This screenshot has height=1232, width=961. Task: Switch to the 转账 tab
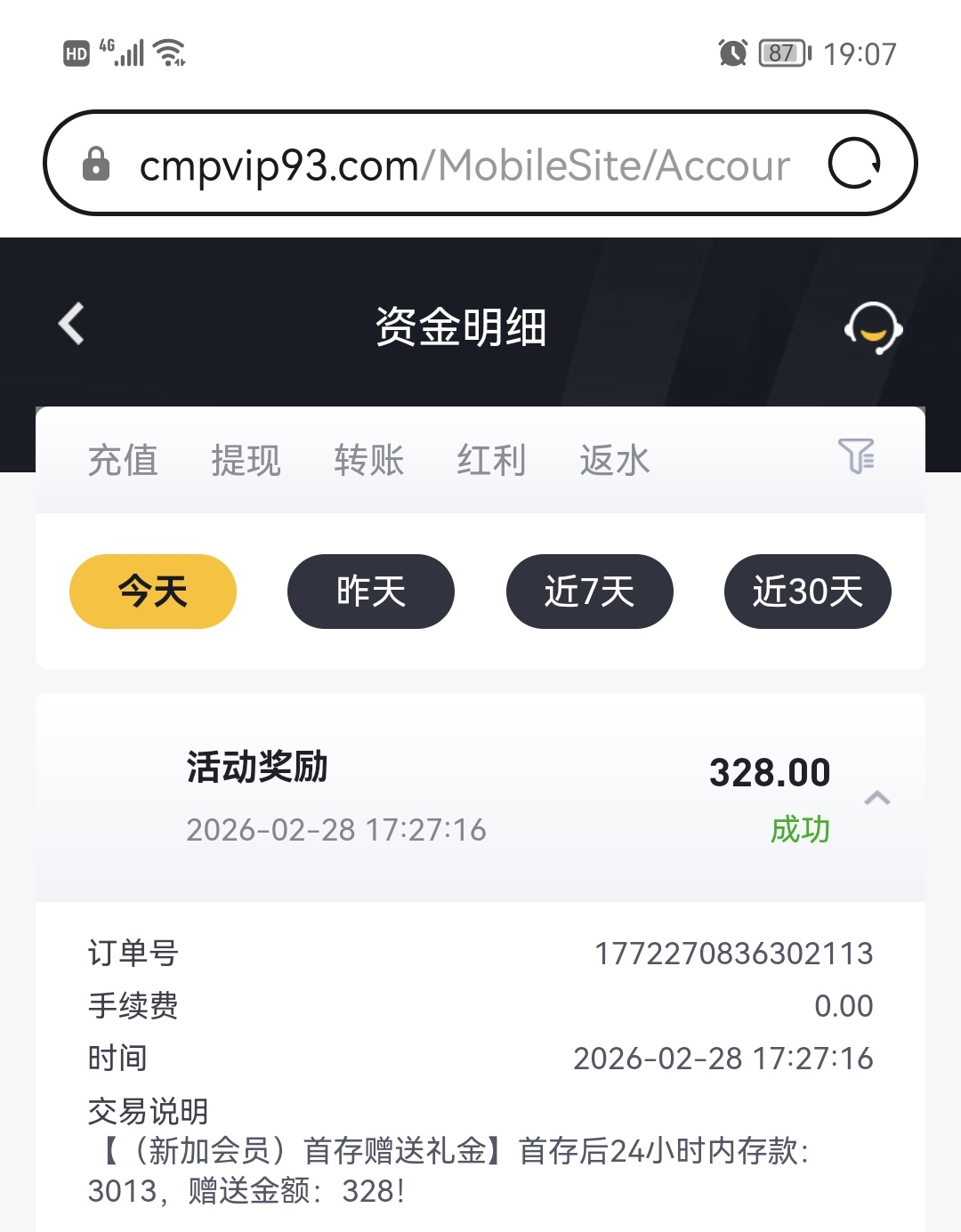point(368,461)
